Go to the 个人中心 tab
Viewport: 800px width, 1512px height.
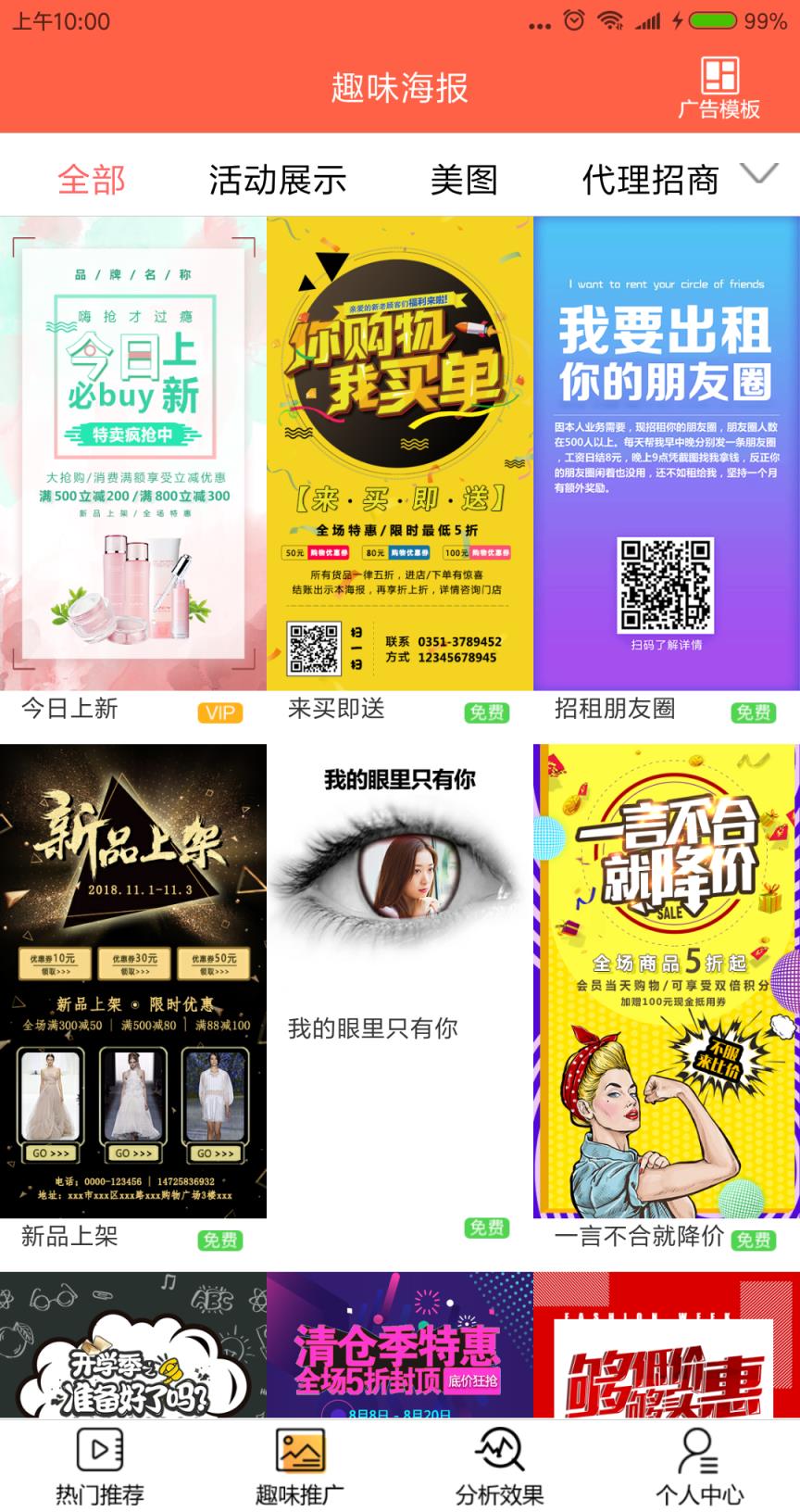(700, 1466)
